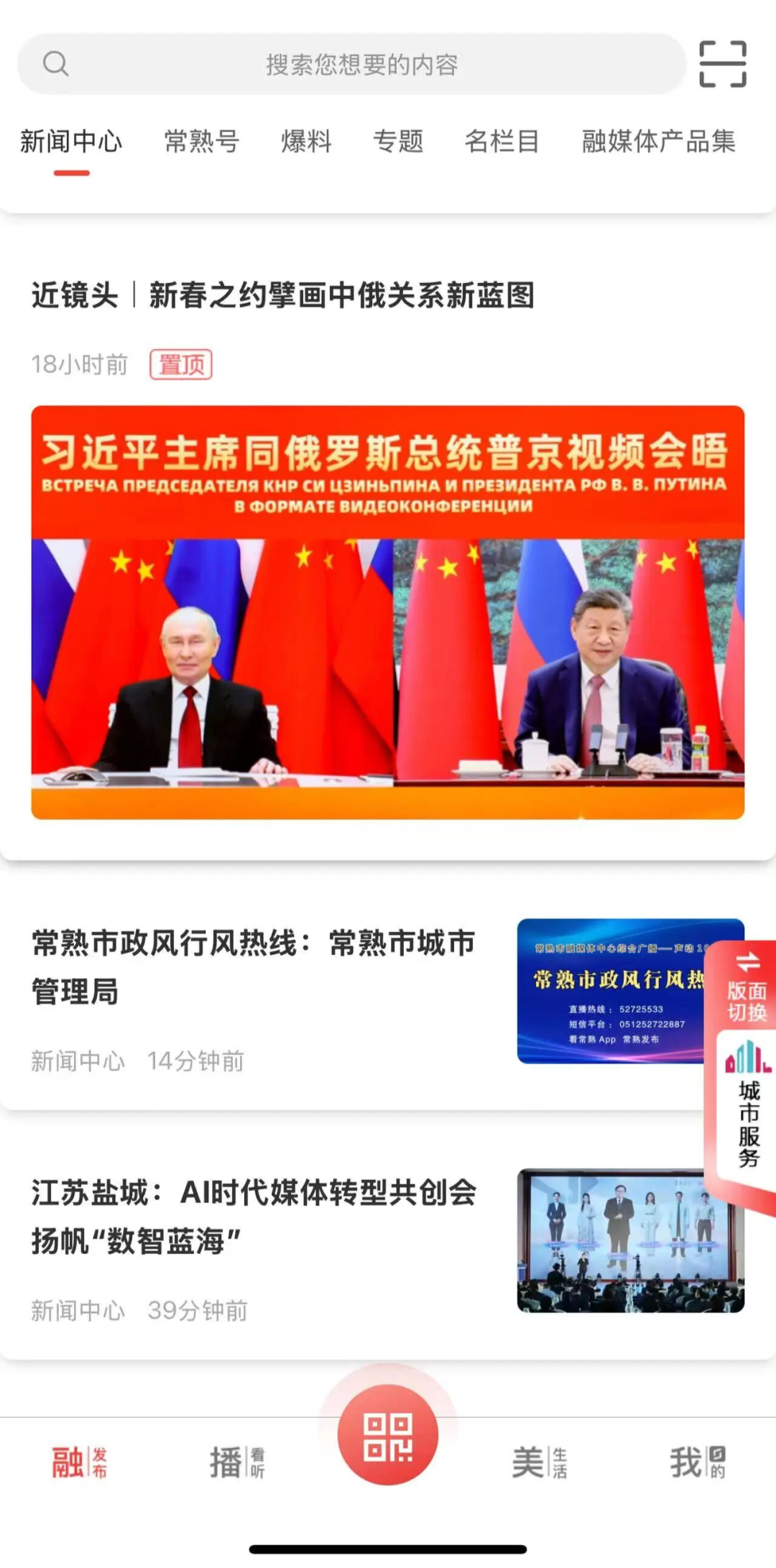Open the 城市服务 side shortcut

tap(748, 1107)
